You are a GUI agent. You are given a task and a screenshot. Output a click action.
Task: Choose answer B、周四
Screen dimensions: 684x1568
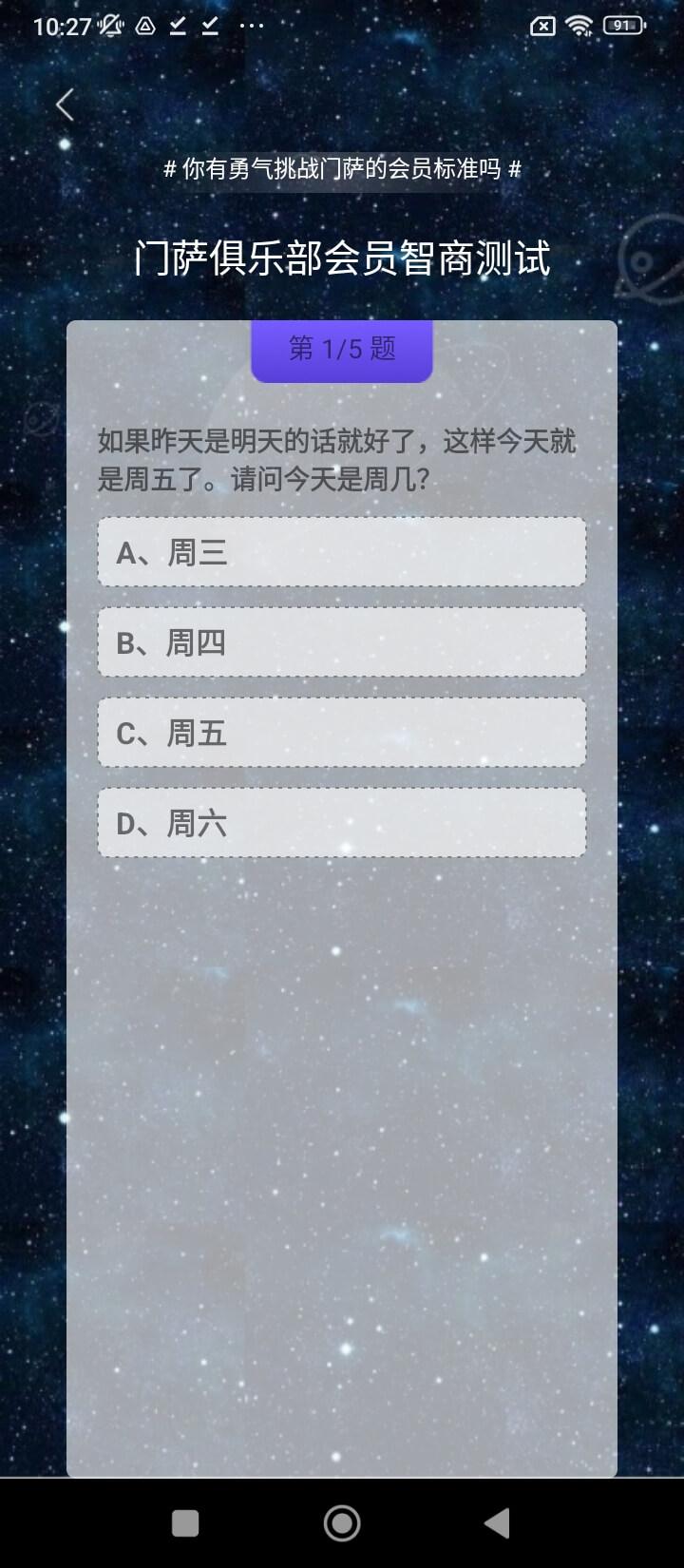tap(341, 642)
